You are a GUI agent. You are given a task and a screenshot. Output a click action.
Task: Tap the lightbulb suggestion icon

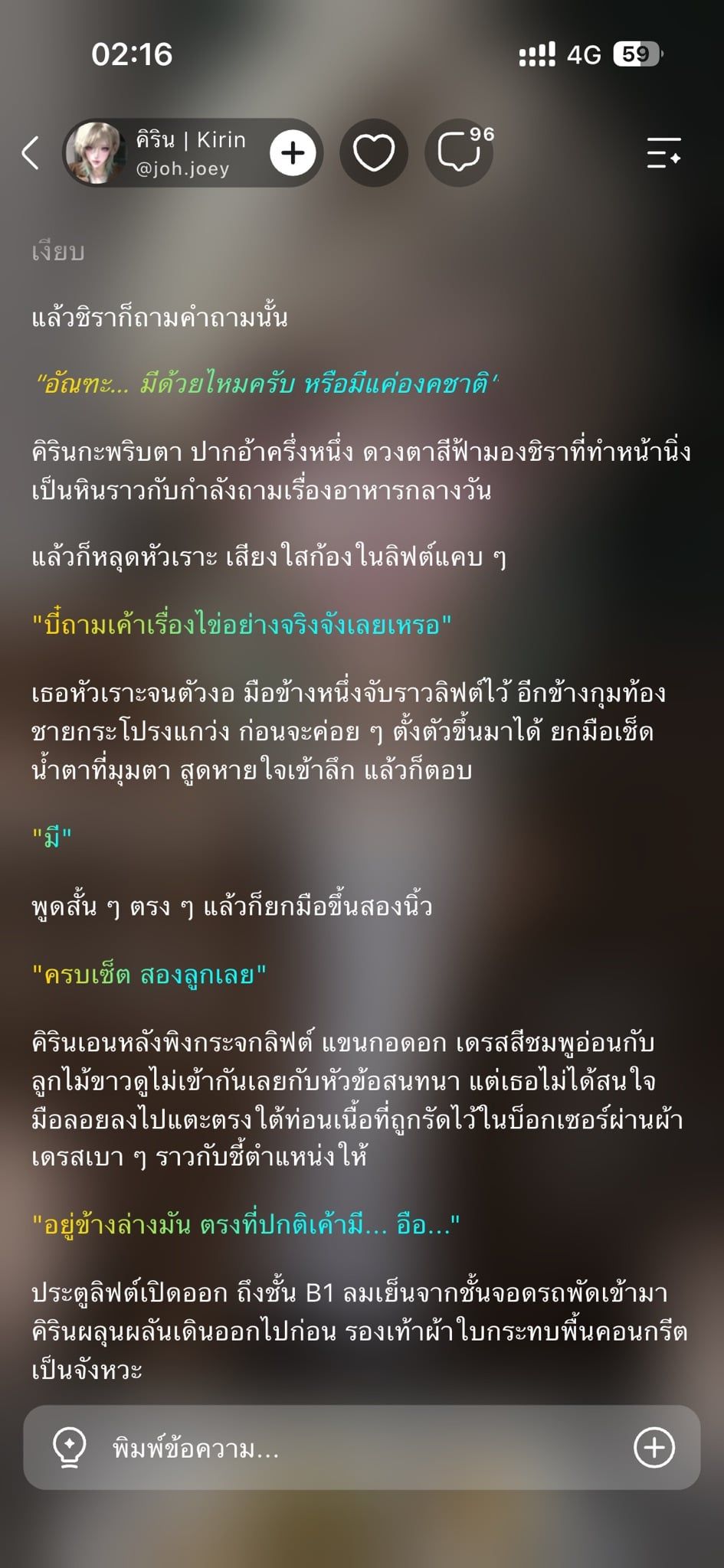(69, 1448)
